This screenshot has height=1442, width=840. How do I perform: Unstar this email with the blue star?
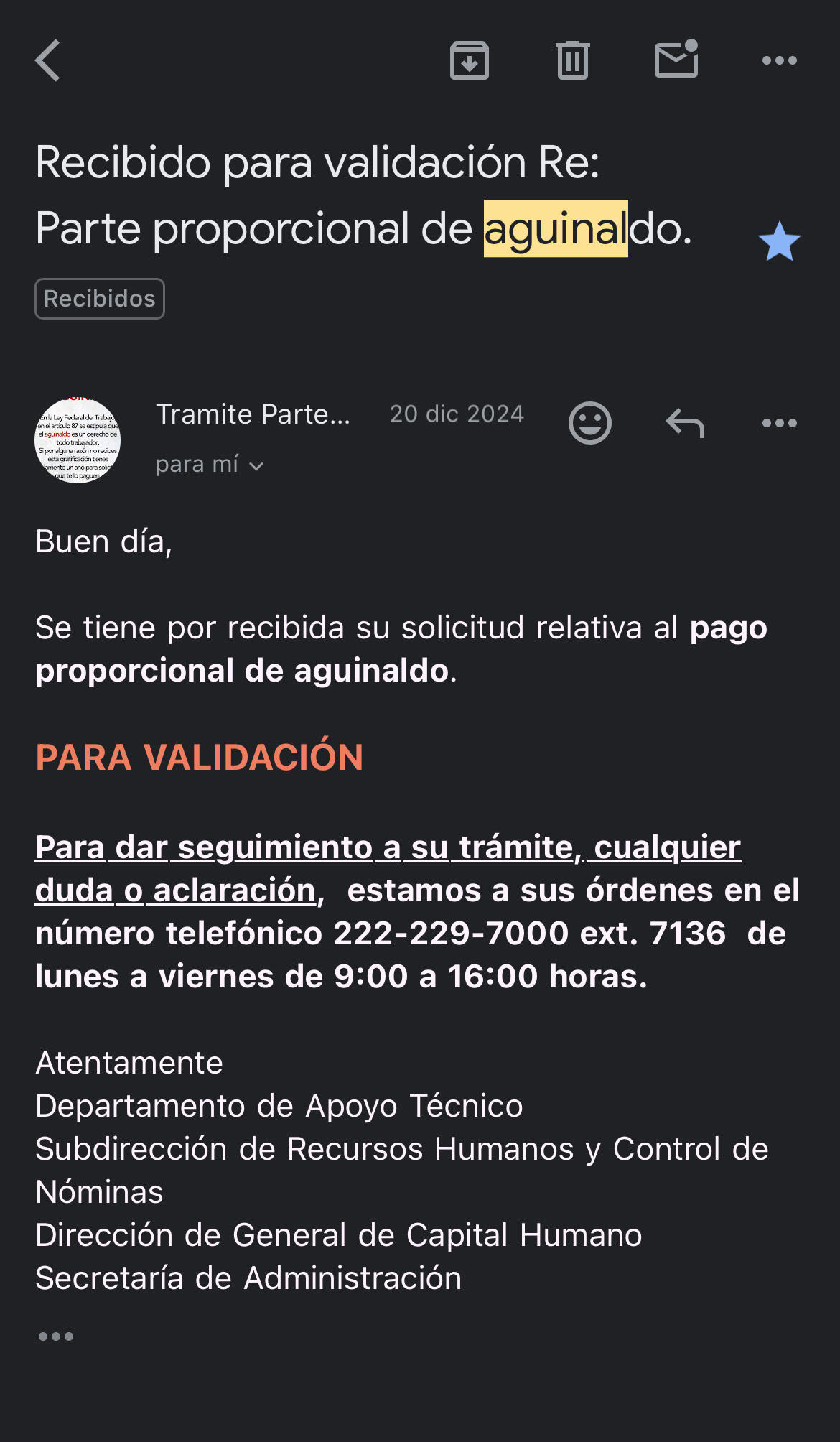pos(780,241)
